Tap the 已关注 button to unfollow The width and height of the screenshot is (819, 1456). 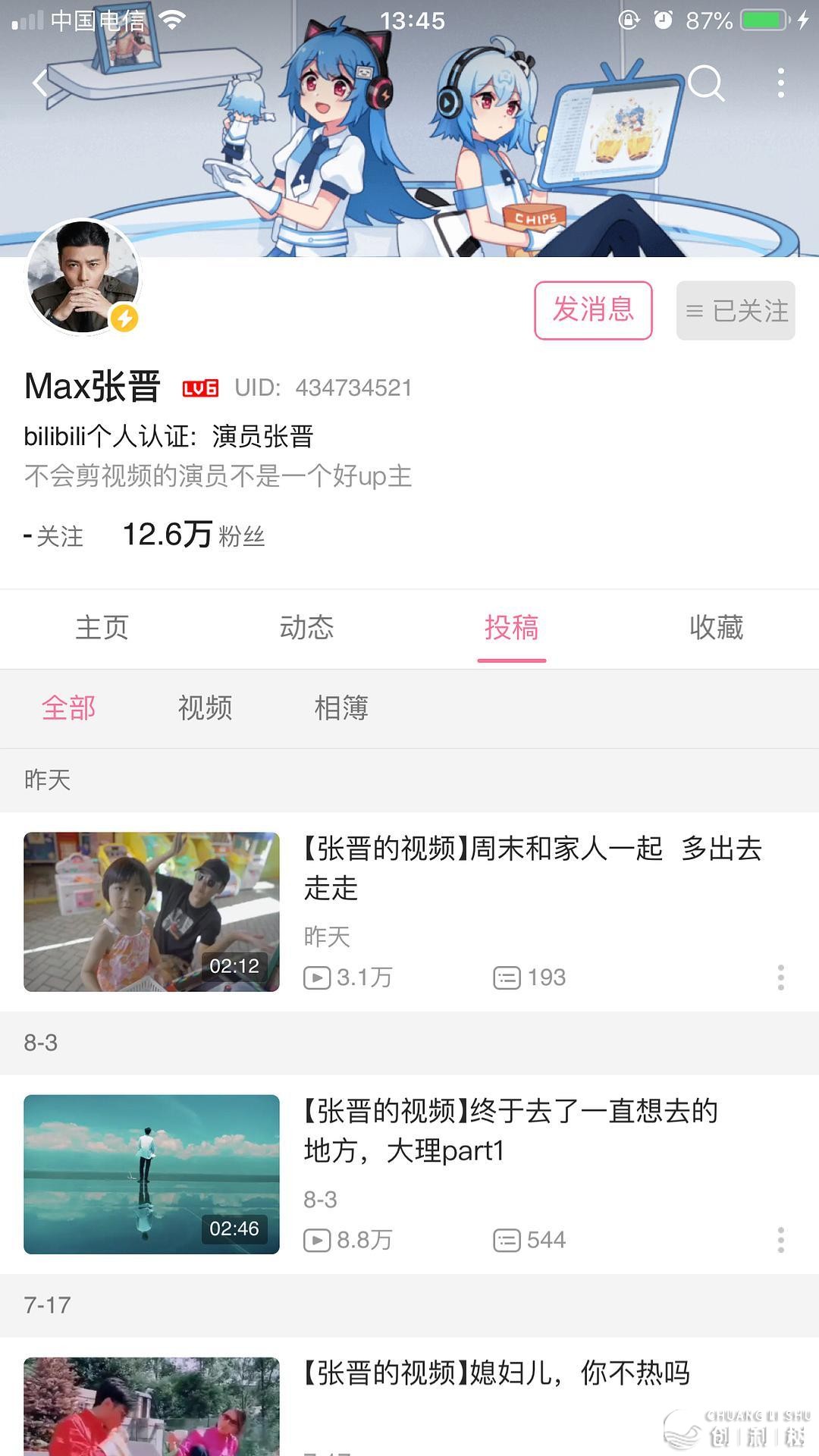[736, 311]
